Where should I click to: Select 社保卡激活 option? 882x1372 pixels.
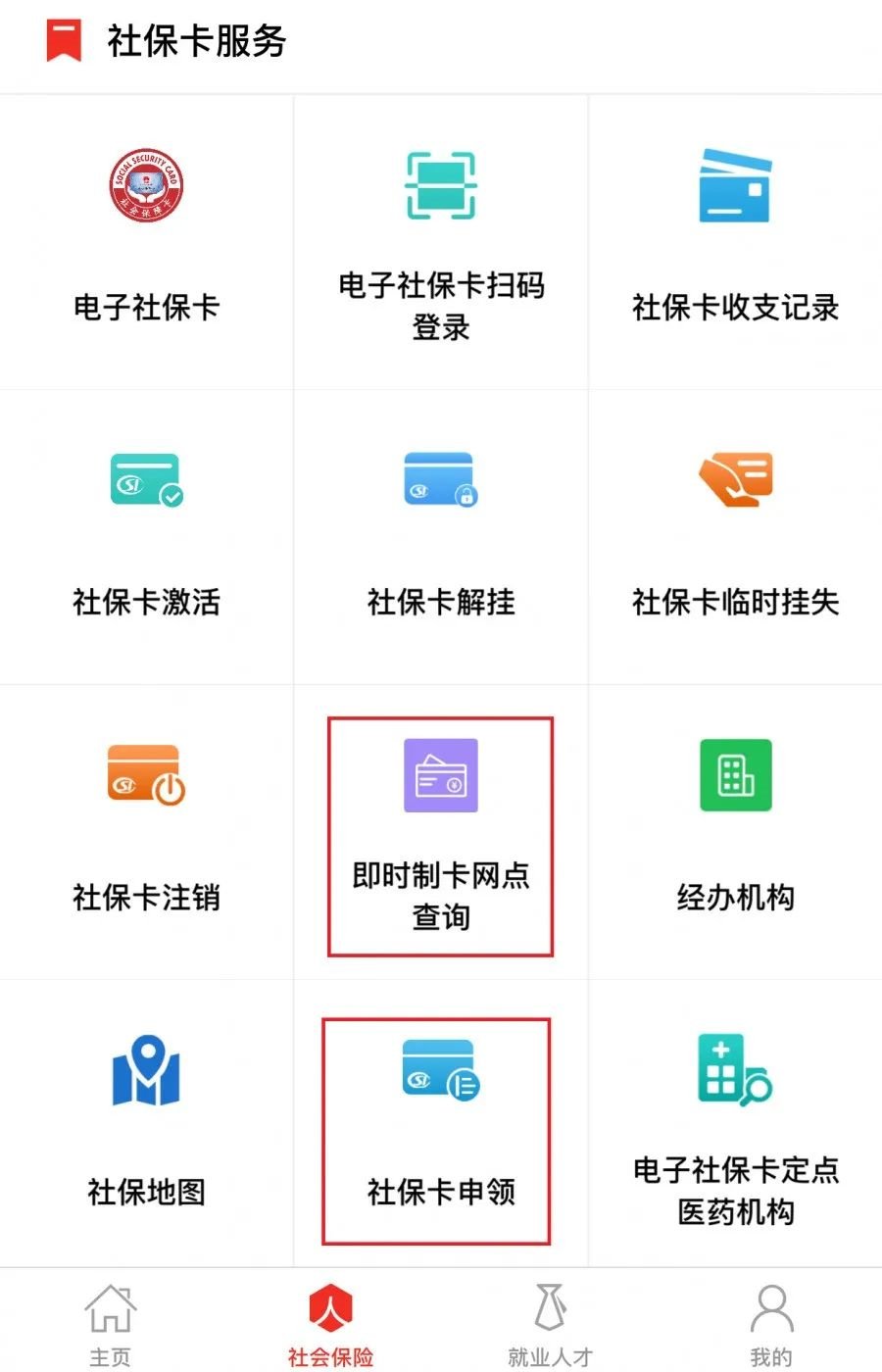pyautogui.click(x=146, y=534)
